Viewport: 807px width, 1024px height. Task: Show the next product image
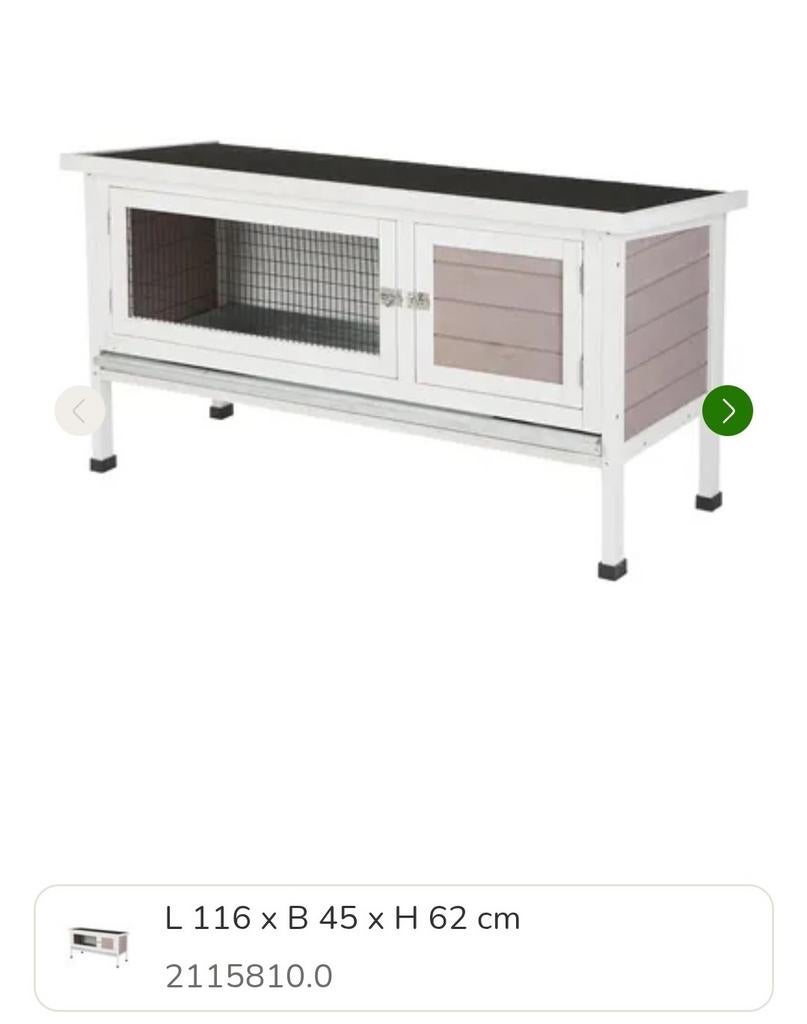point(727,411)
